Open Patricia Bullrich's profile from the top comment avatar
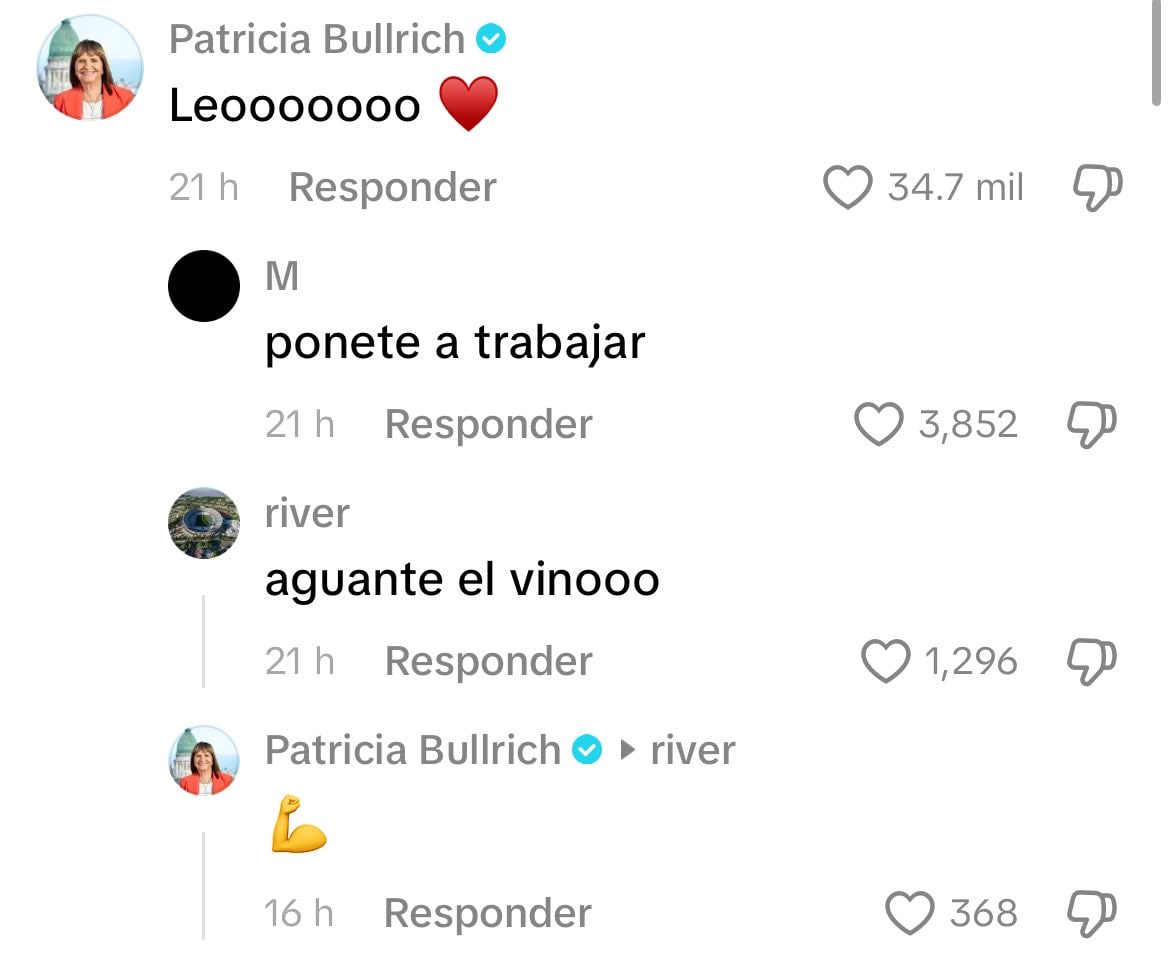Image resolution: width=1169 pixels, height=963 pixels. click(90, 68)
